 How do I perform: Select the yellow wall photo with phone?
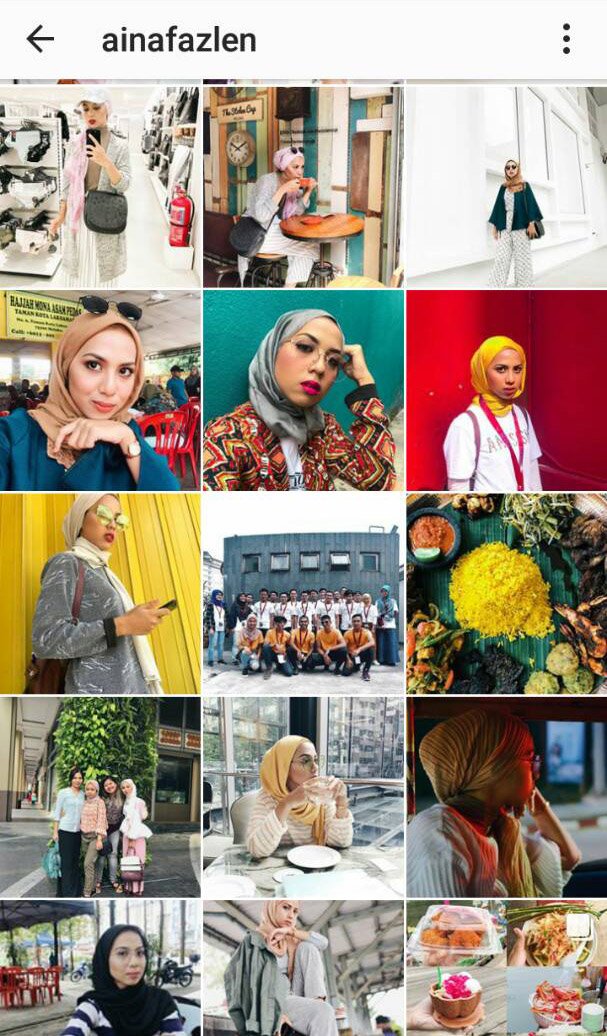click(x=100, y=594)
